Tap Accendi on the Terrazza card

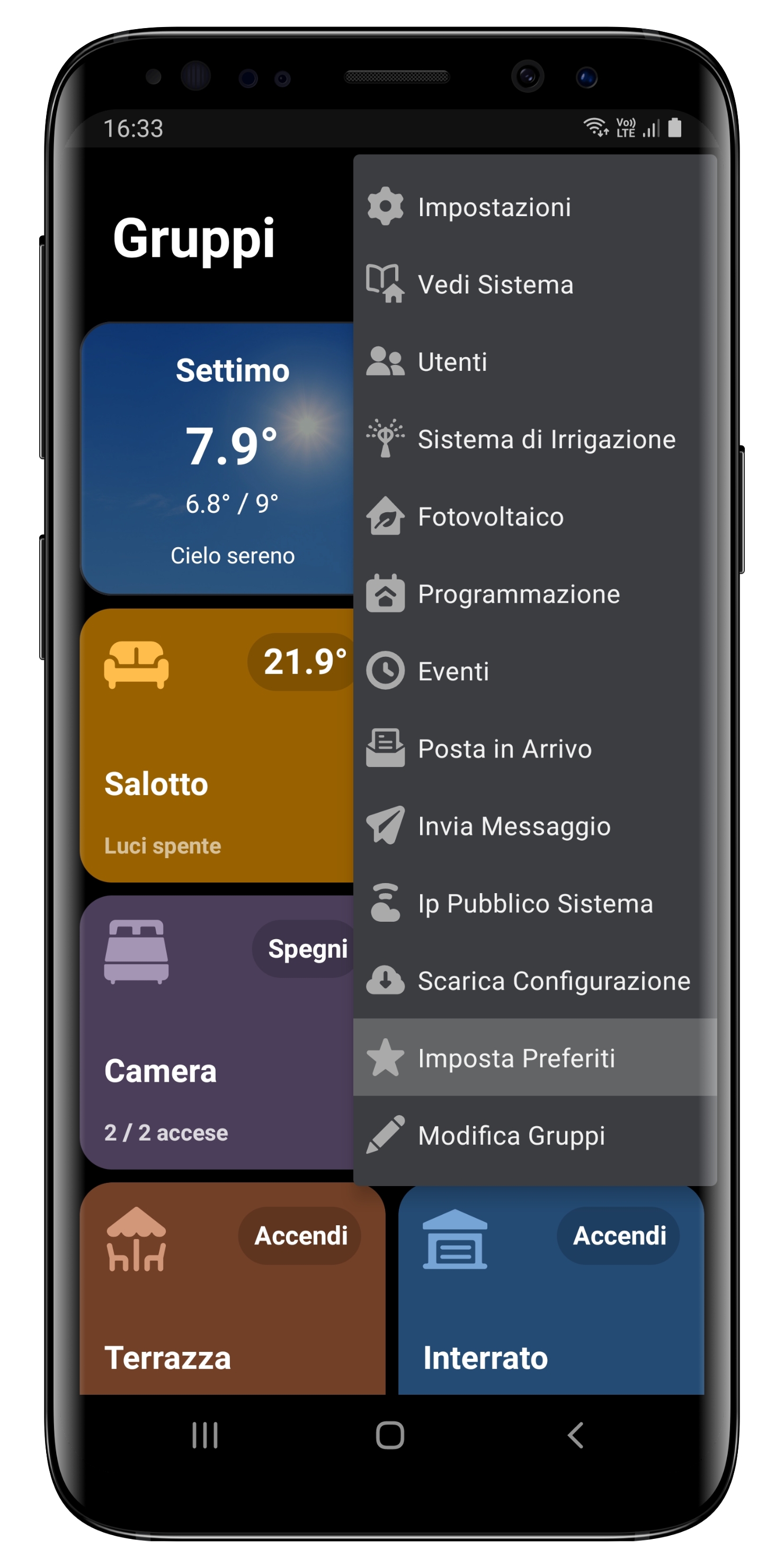(300, 1236)
